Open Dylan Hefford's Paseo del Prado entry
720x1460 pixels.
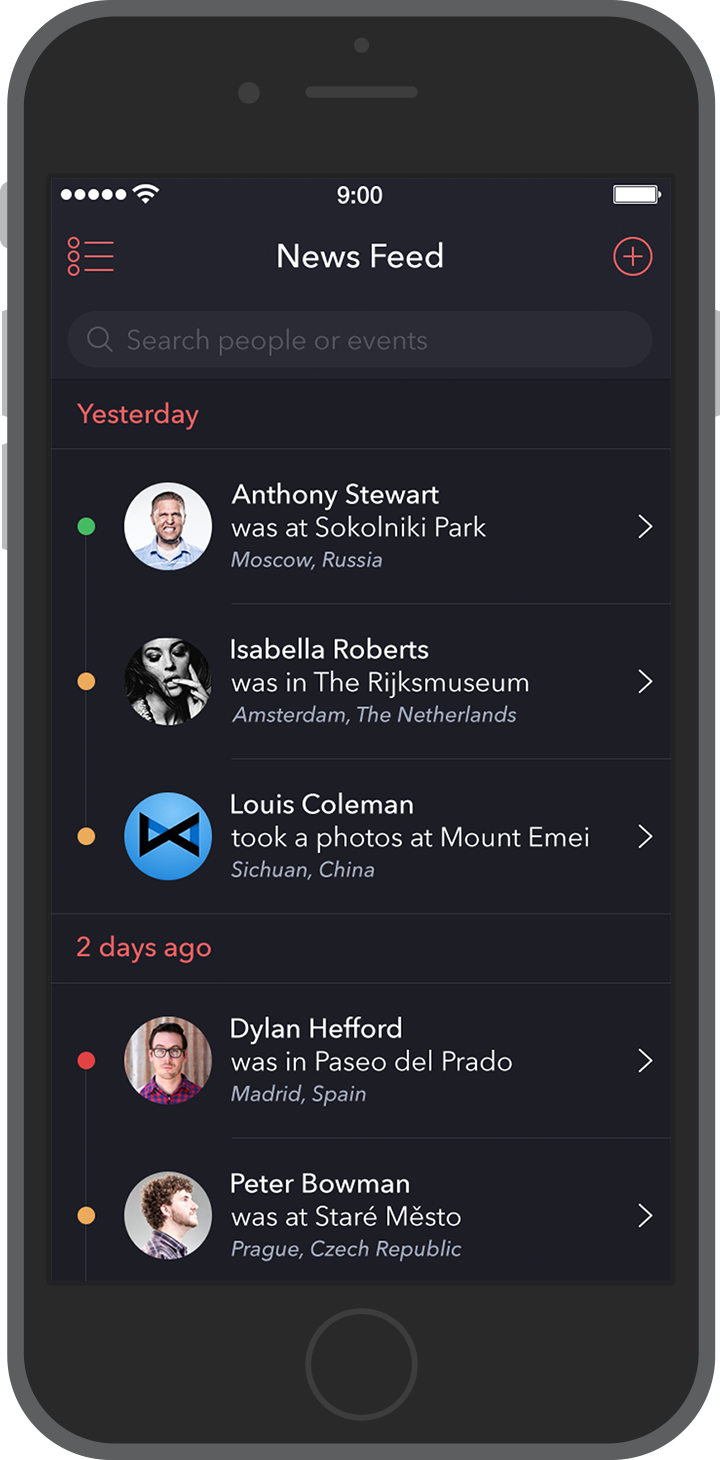361,1060
